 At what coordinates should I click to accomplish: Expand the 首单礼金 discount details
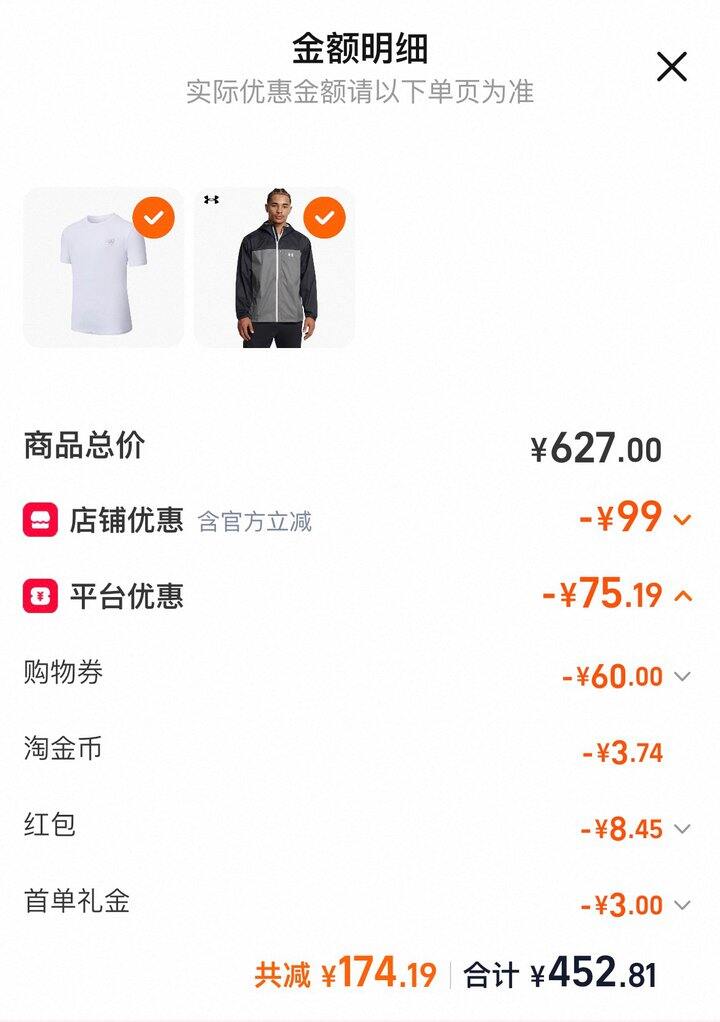click(682, 906)
